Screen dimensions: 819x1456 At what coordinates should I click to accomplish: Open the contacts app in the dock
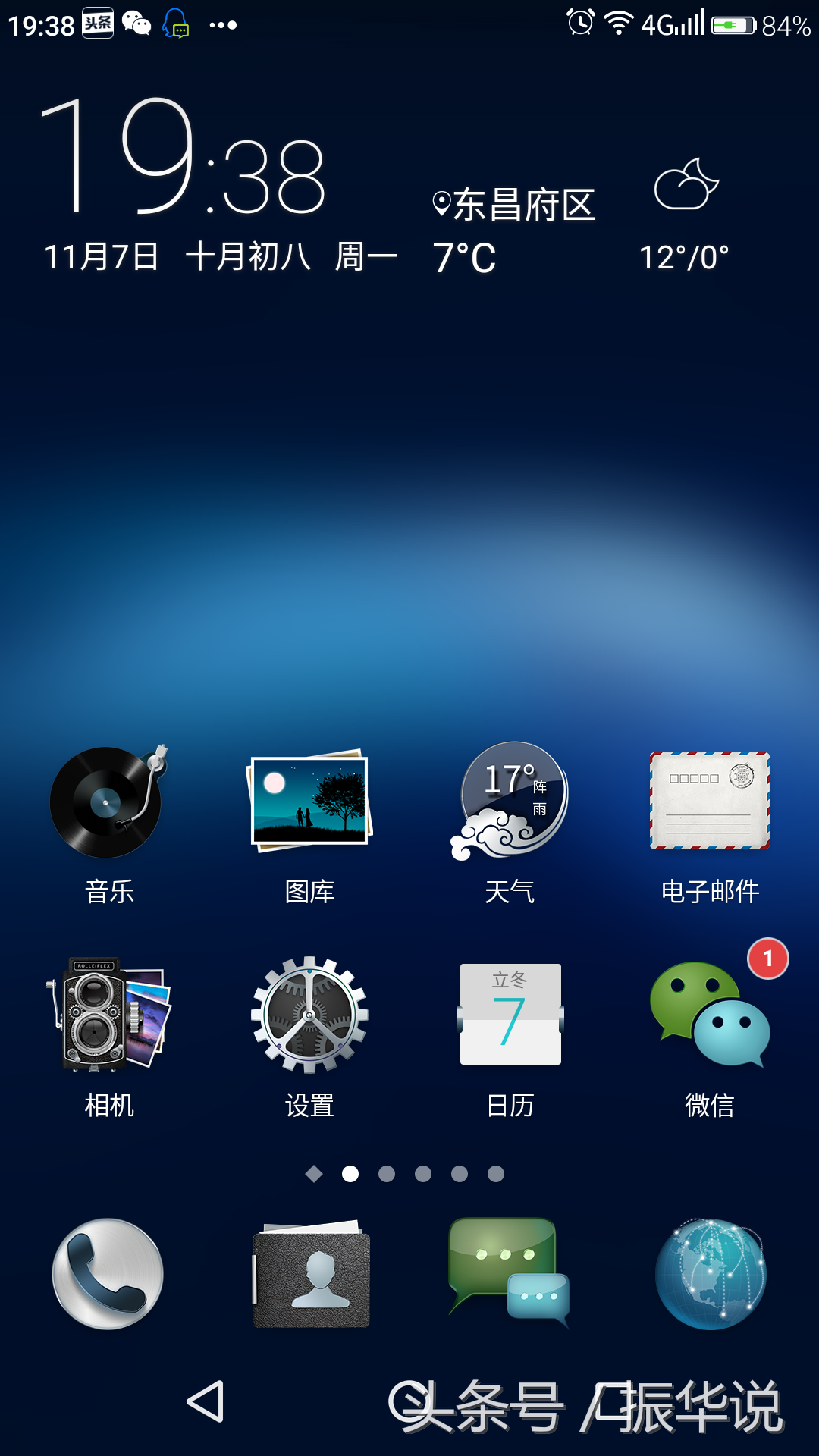(311, 1274)
